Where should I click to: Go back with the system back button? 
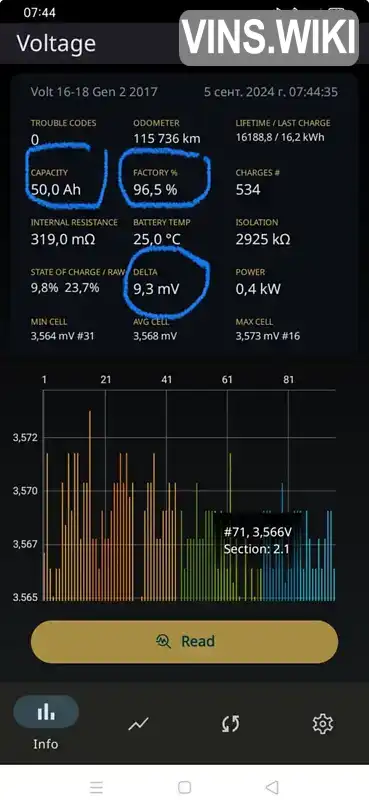273,786
